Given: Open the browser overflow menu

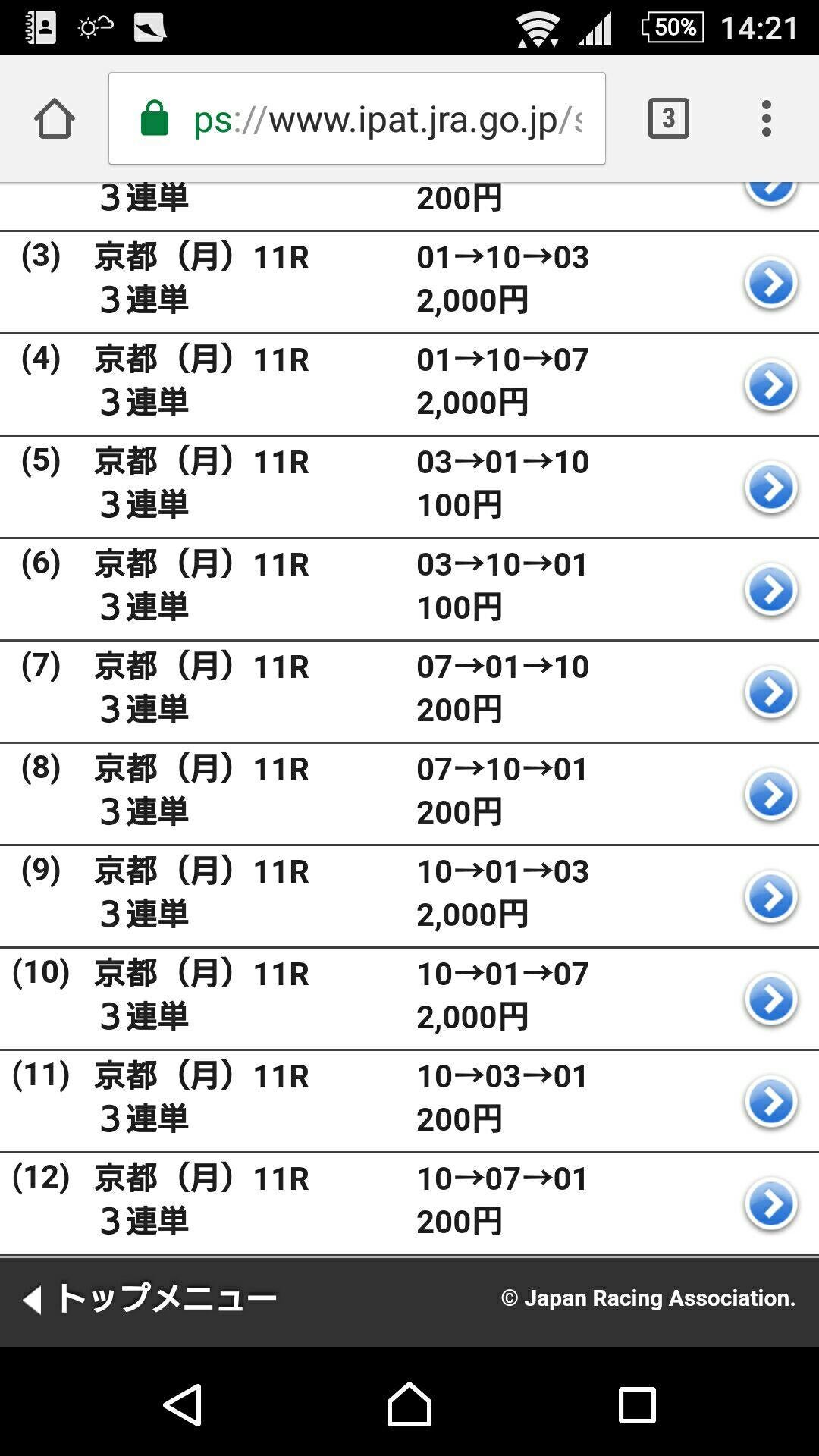Looking at the screenshot, I should (x=767, y=119).
